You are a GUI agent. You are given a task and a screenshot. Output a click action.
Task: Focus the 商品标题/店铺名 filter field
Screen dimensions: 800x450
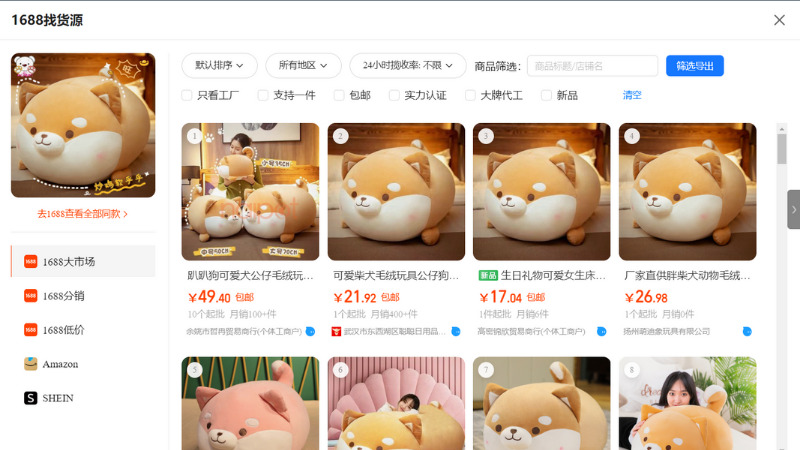592,66
